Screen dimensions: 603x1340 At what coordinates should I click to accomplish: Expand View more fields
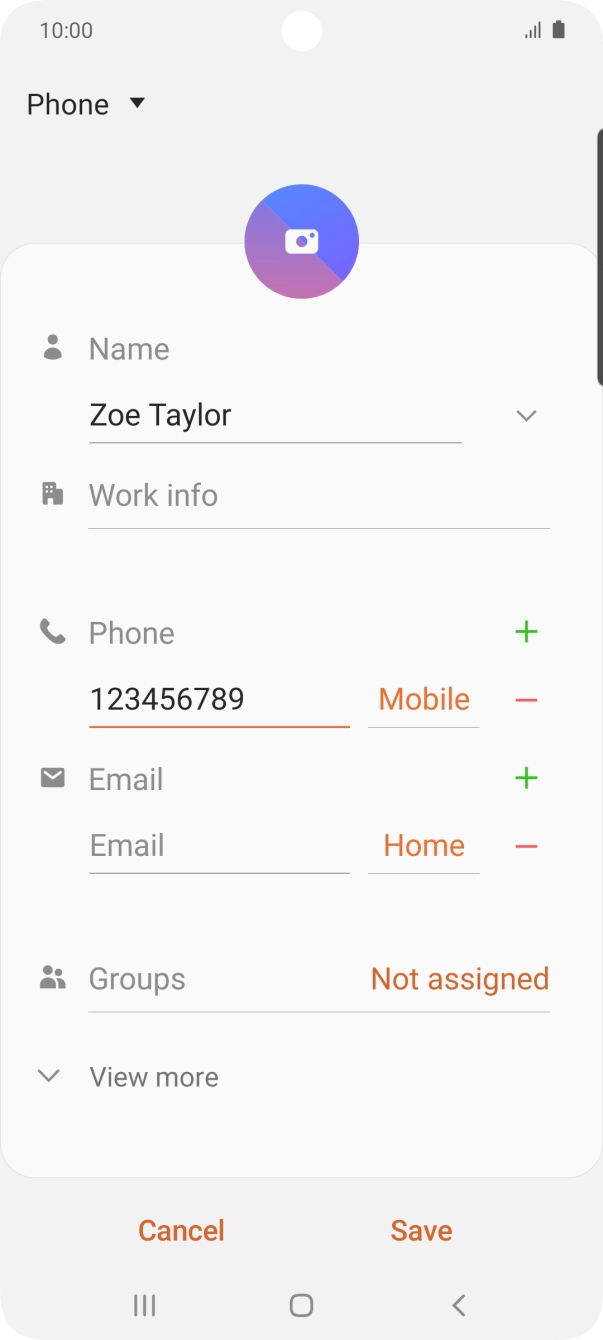[x=128, y=1077]
